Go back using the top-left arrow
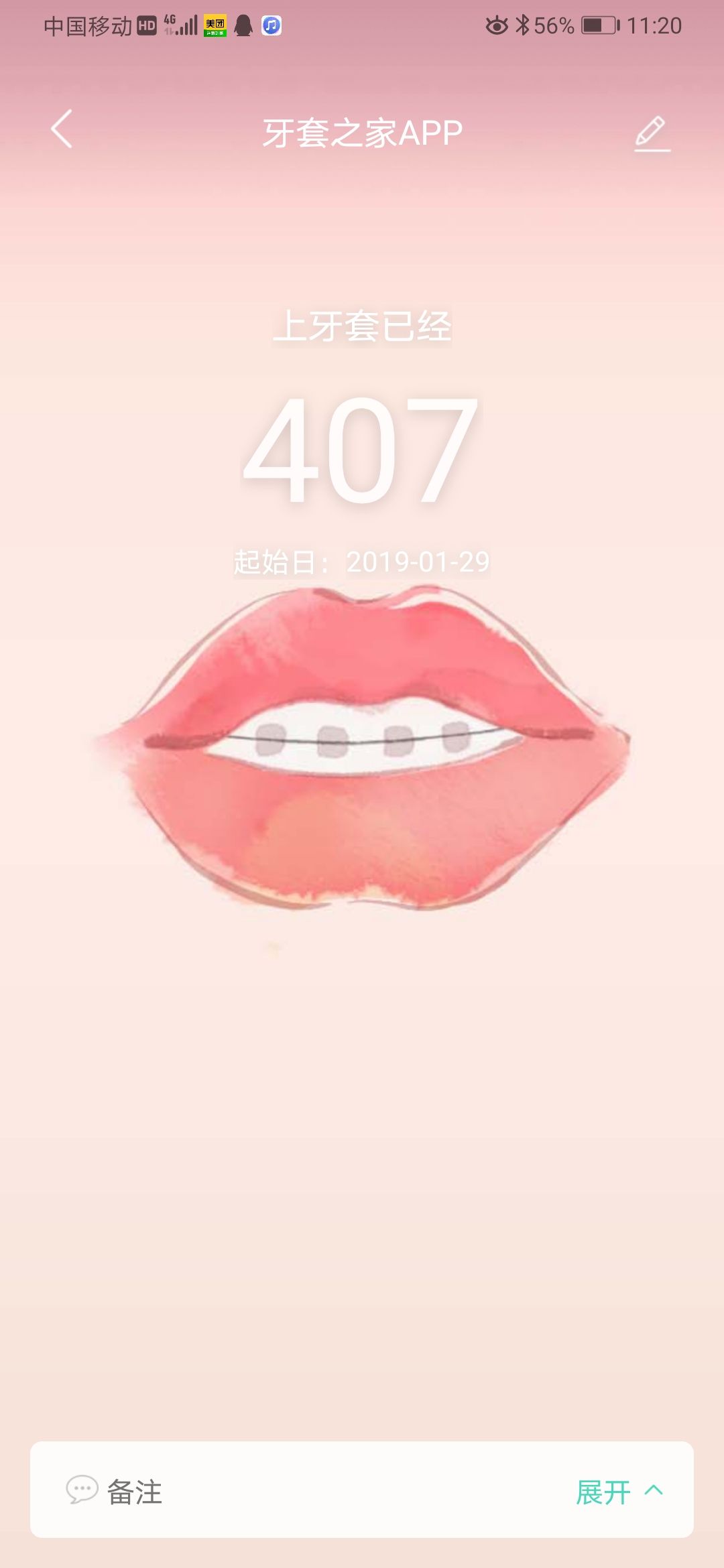This screenshot has width=724, height=1568. coord(62,129)
